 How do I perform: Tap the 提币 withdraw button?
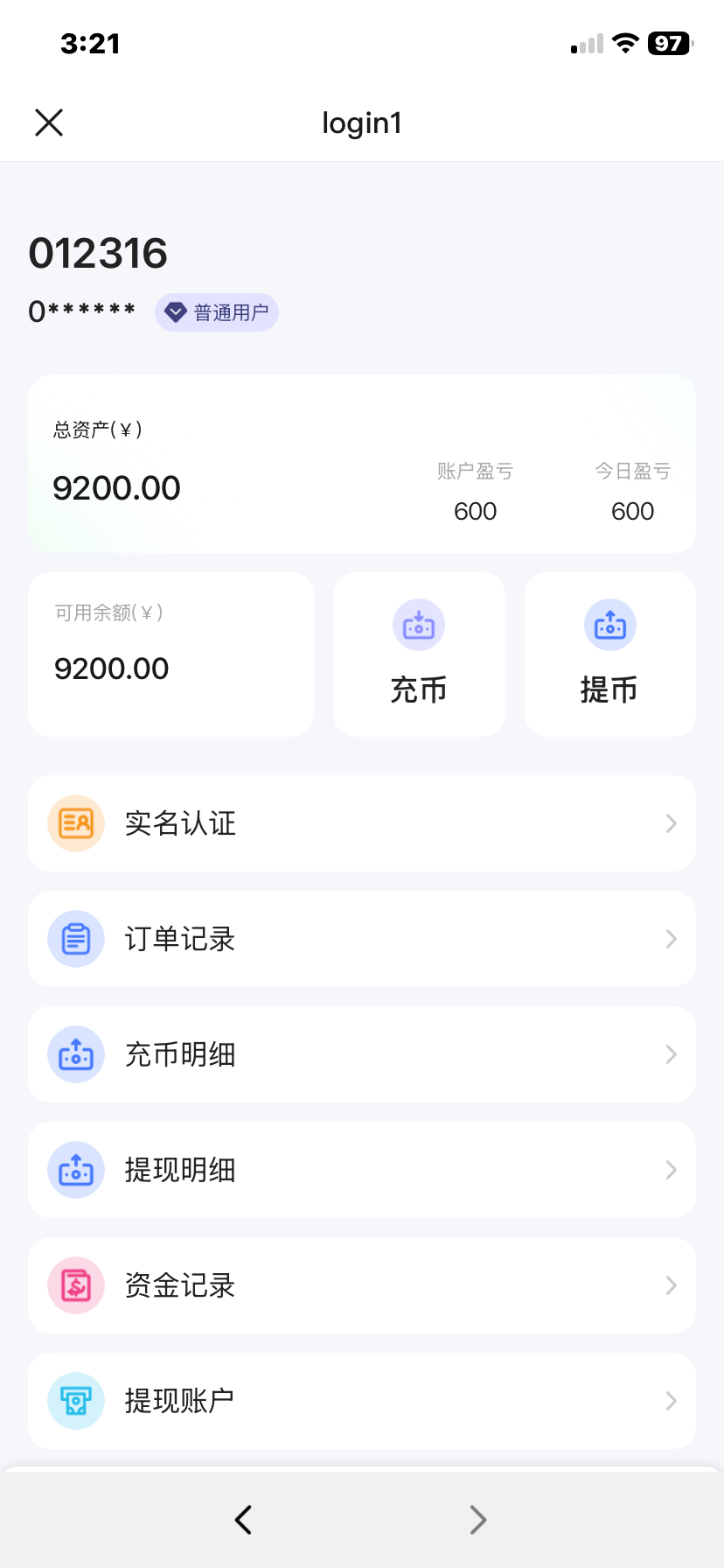[x=609, y=654]
